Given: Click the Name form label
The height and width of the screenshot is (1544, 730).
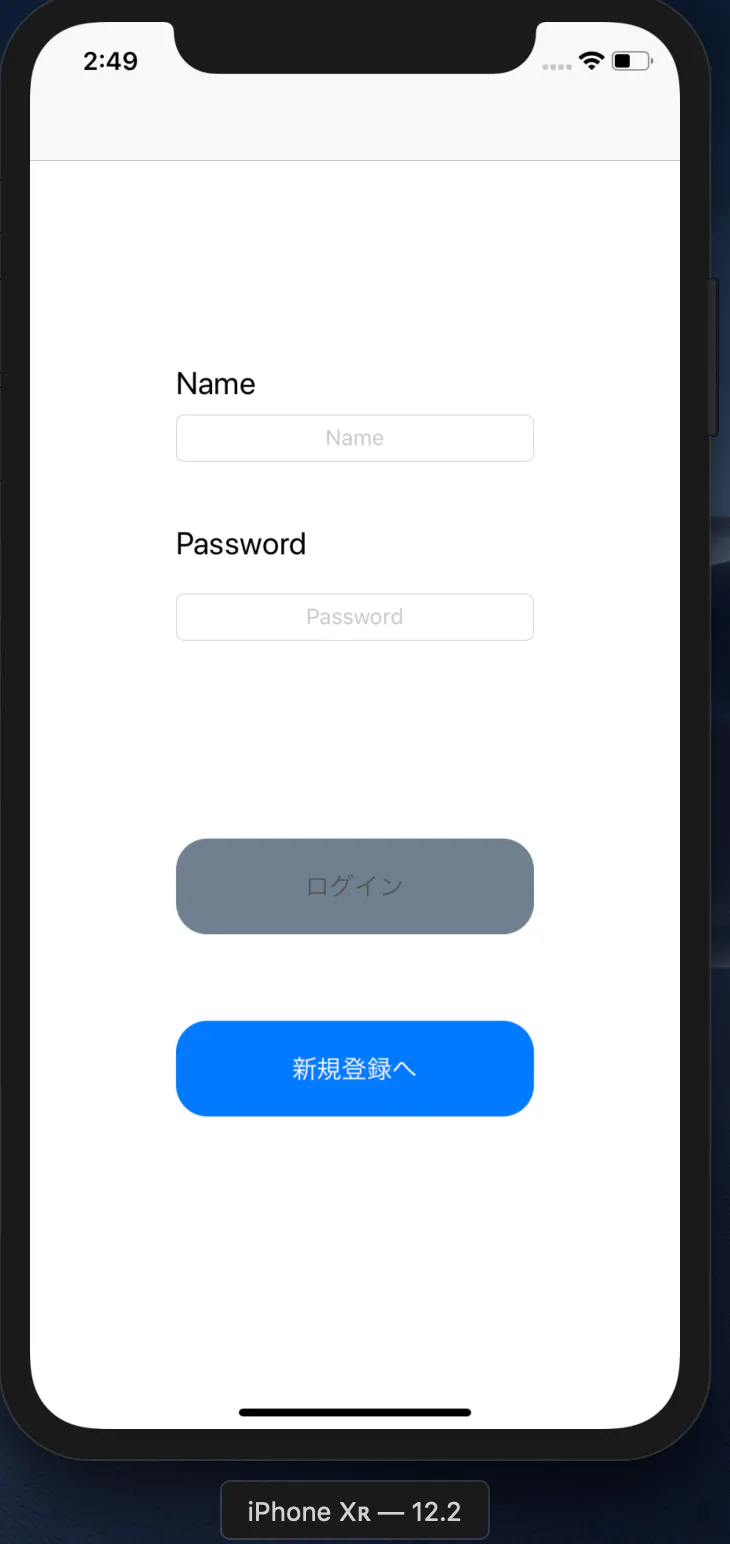Looking at the screenshot, I should click(215, 384).
